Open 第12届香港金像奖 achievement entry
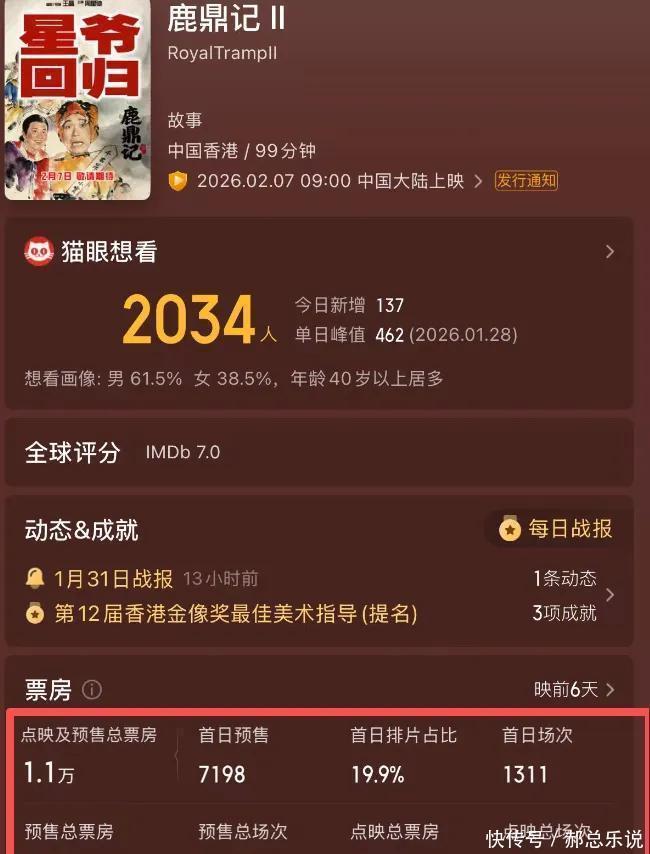Viewport: 650px width, 854px height. 235,613
